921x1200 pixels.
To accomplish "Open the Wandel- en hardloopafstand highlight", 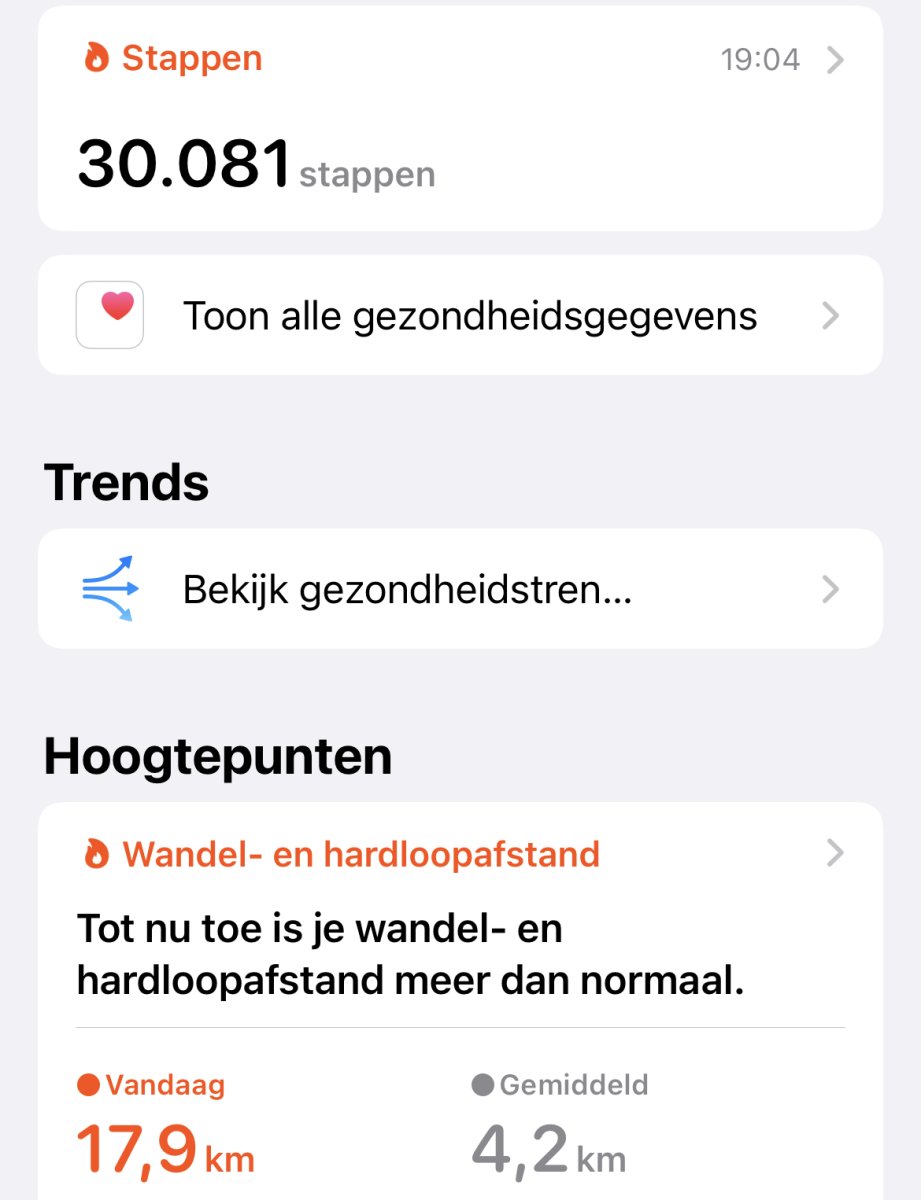I will point(460,855).
